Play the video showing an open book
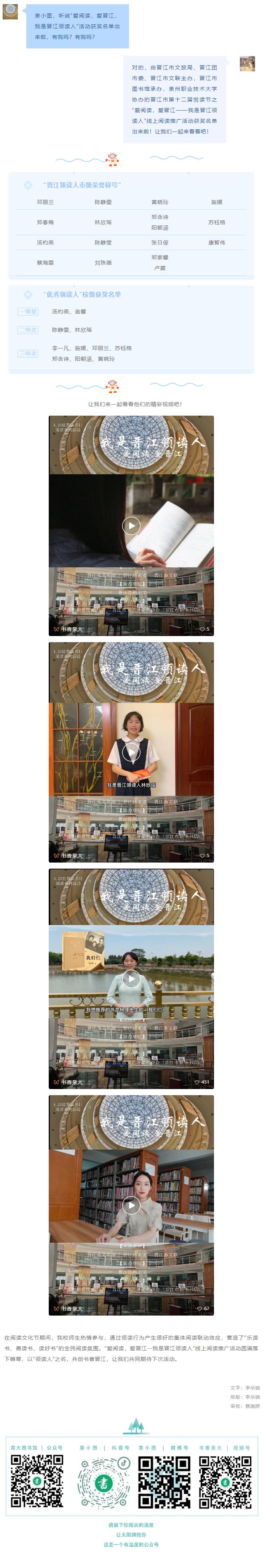Viewport: 265px width, 1568px height. (131, 525)
